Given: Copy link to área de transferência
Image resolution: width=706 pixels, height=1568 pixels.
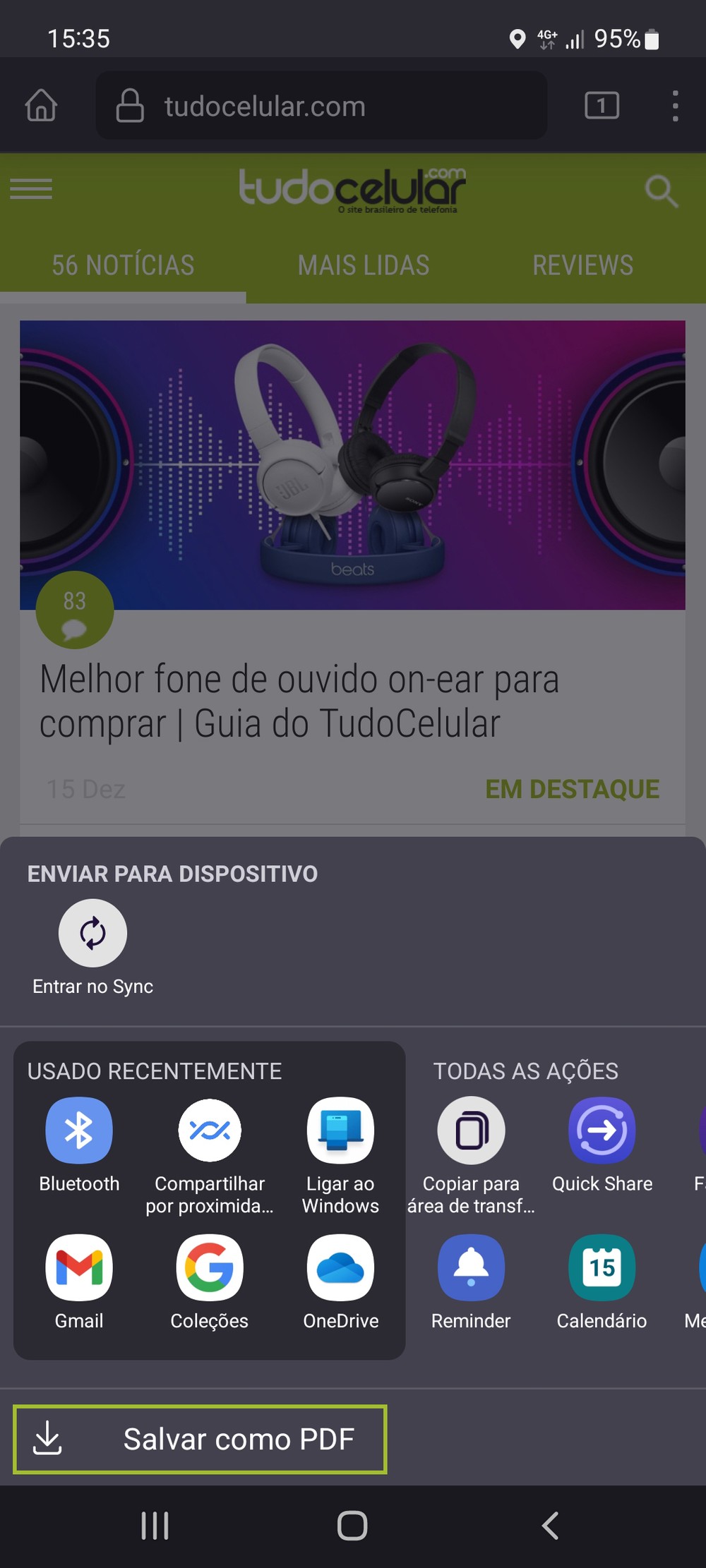Looking at the screenshot, I should [471, 1130].
